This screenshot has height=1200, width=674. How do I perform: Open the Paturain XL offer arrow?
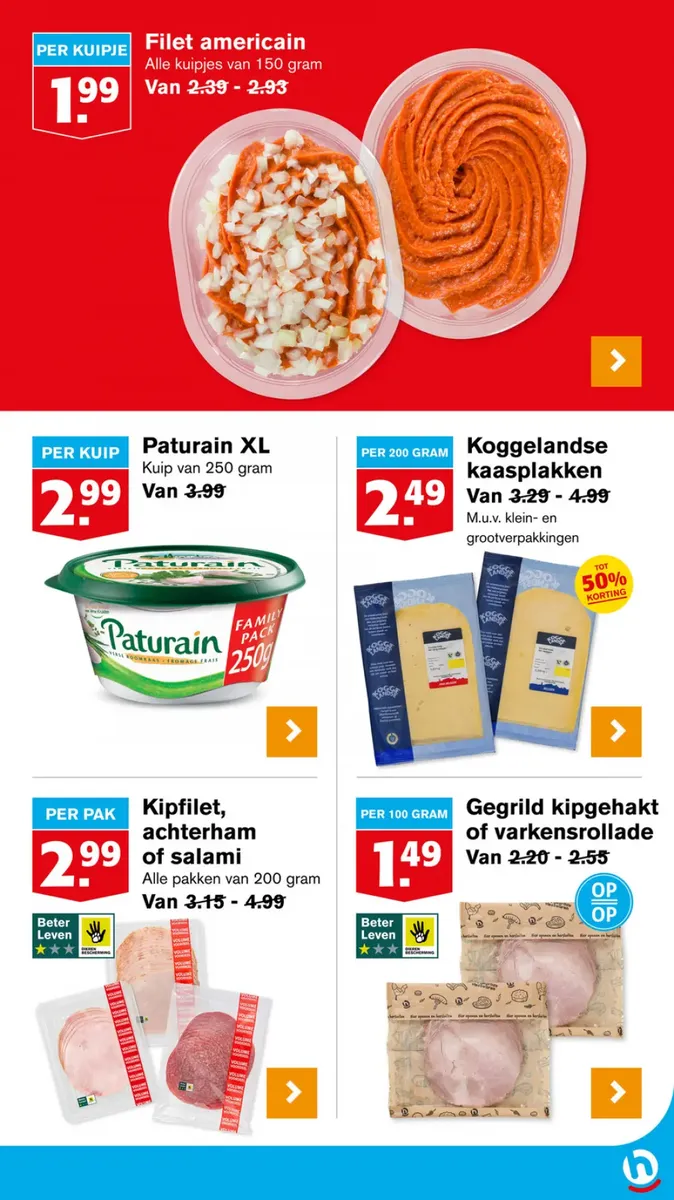292,732
